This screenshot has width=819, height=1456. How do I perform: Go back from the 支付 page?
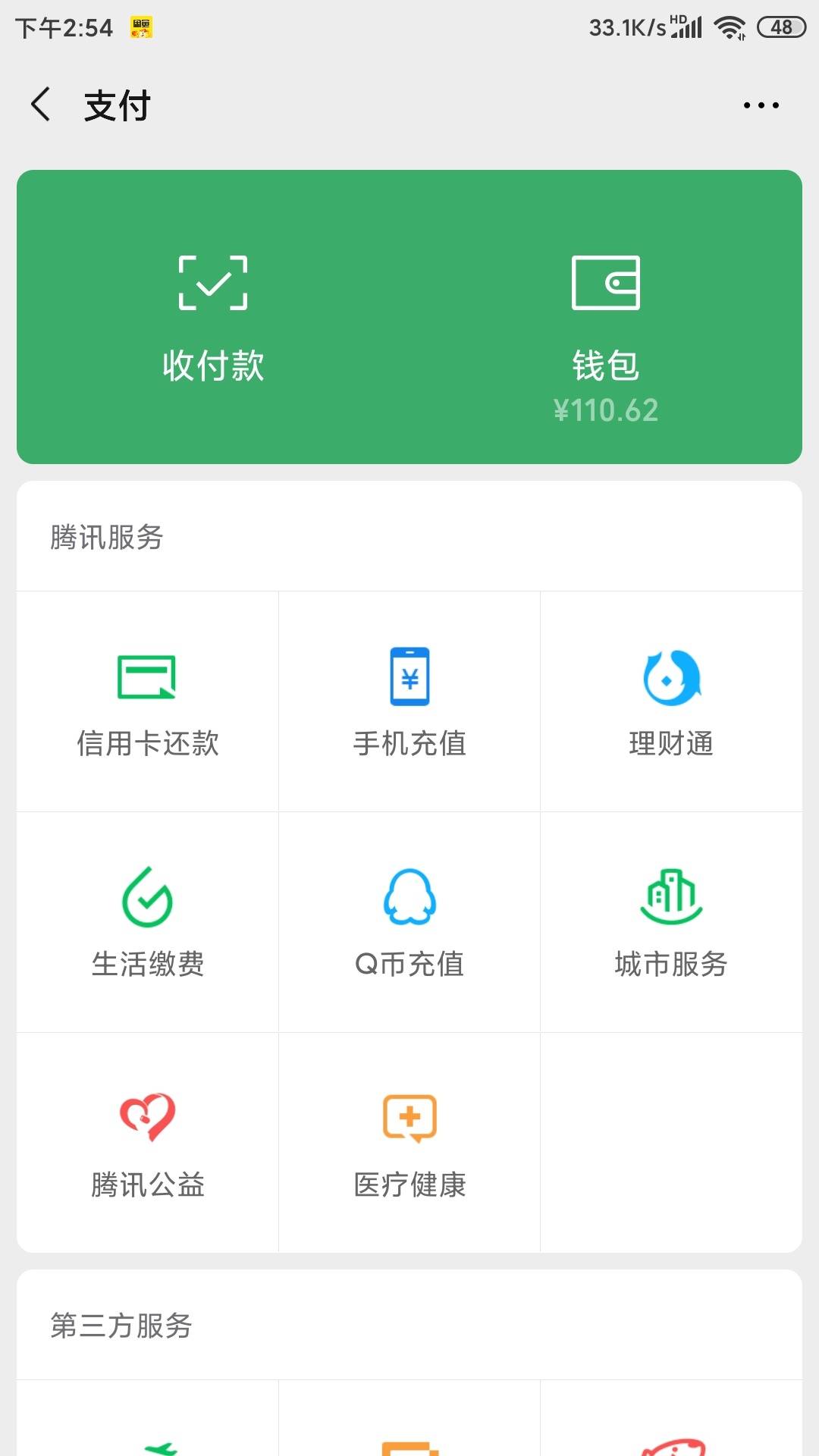tap(41, 105)
